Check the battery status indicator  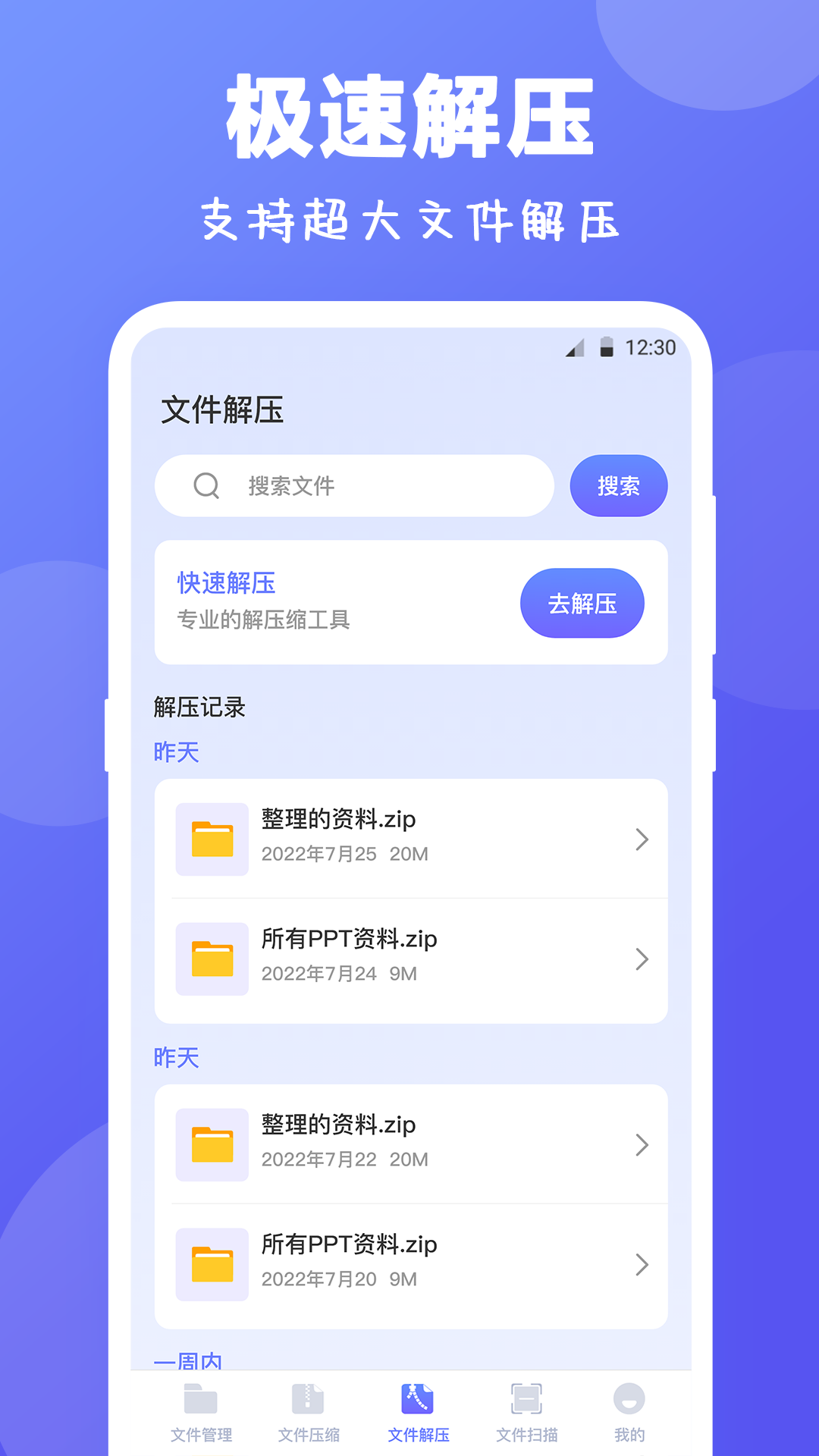[x=607, y=347]
